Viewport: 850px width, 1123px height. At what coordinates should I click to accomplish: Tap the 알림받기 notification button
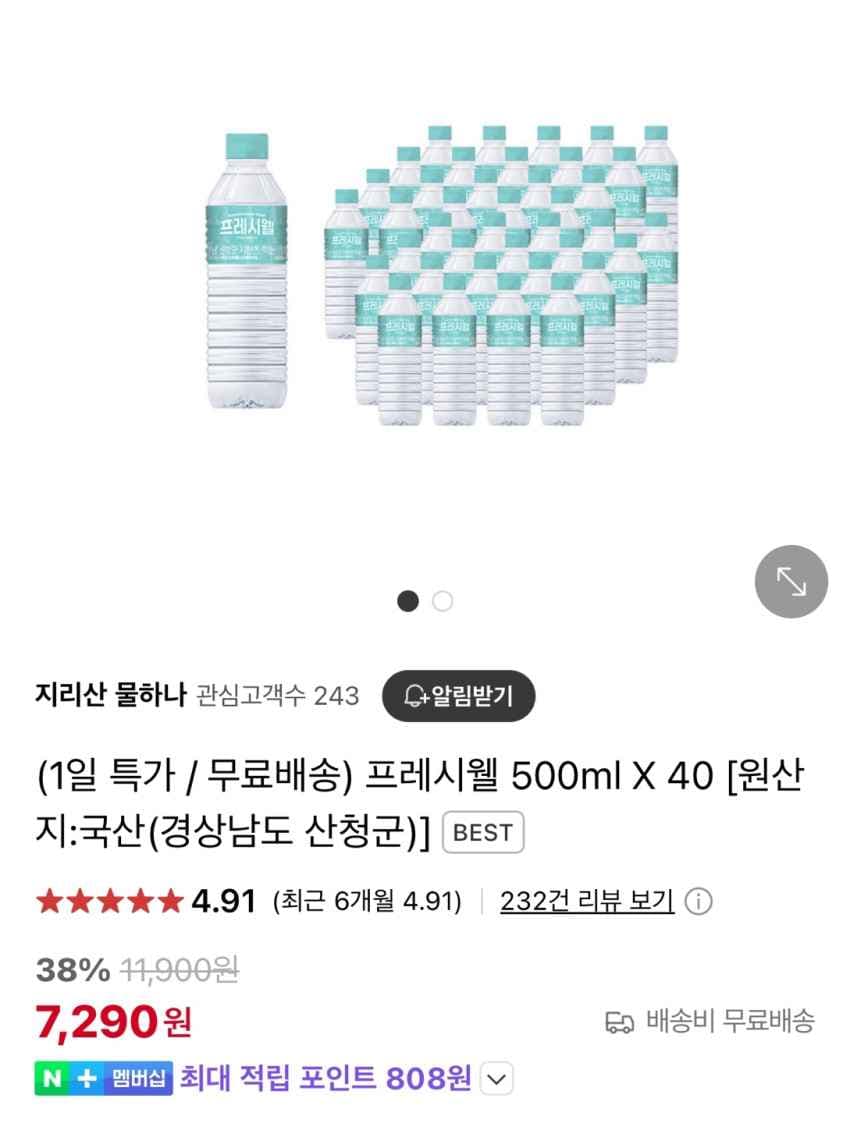(458, 696)
